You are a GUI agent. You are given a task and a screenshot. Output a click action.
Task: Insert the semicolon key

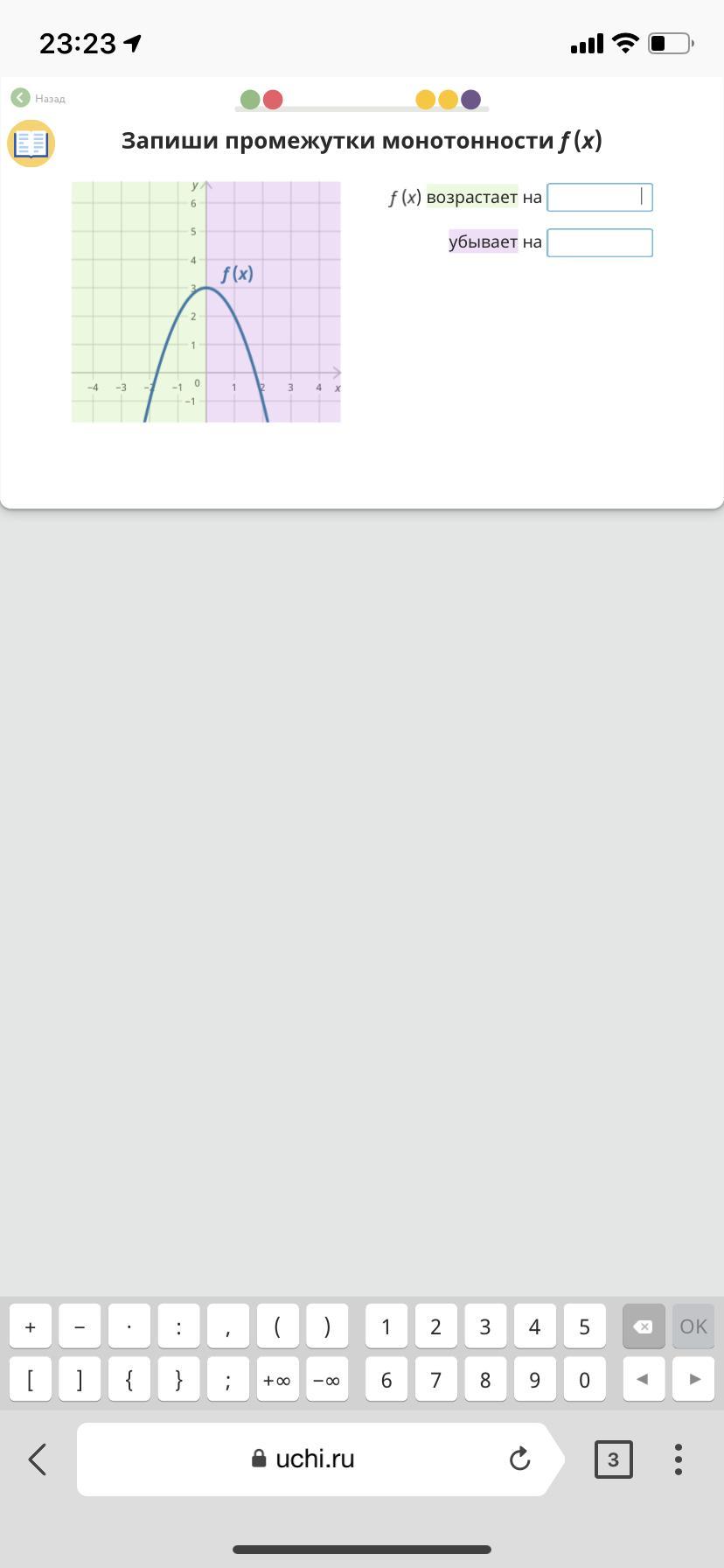point(228,1380)
